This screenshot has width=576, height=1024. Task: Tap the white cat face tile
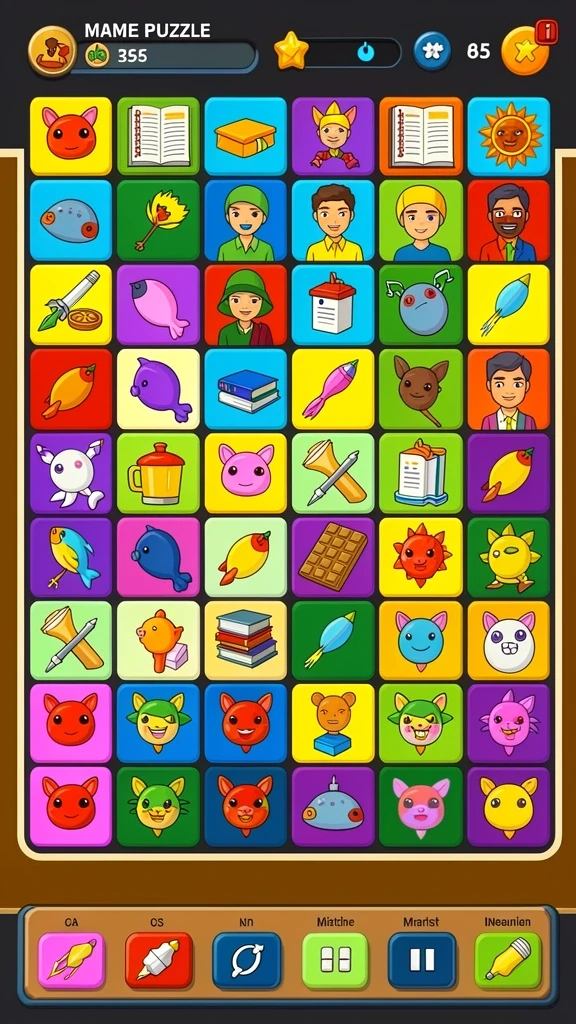509,640
